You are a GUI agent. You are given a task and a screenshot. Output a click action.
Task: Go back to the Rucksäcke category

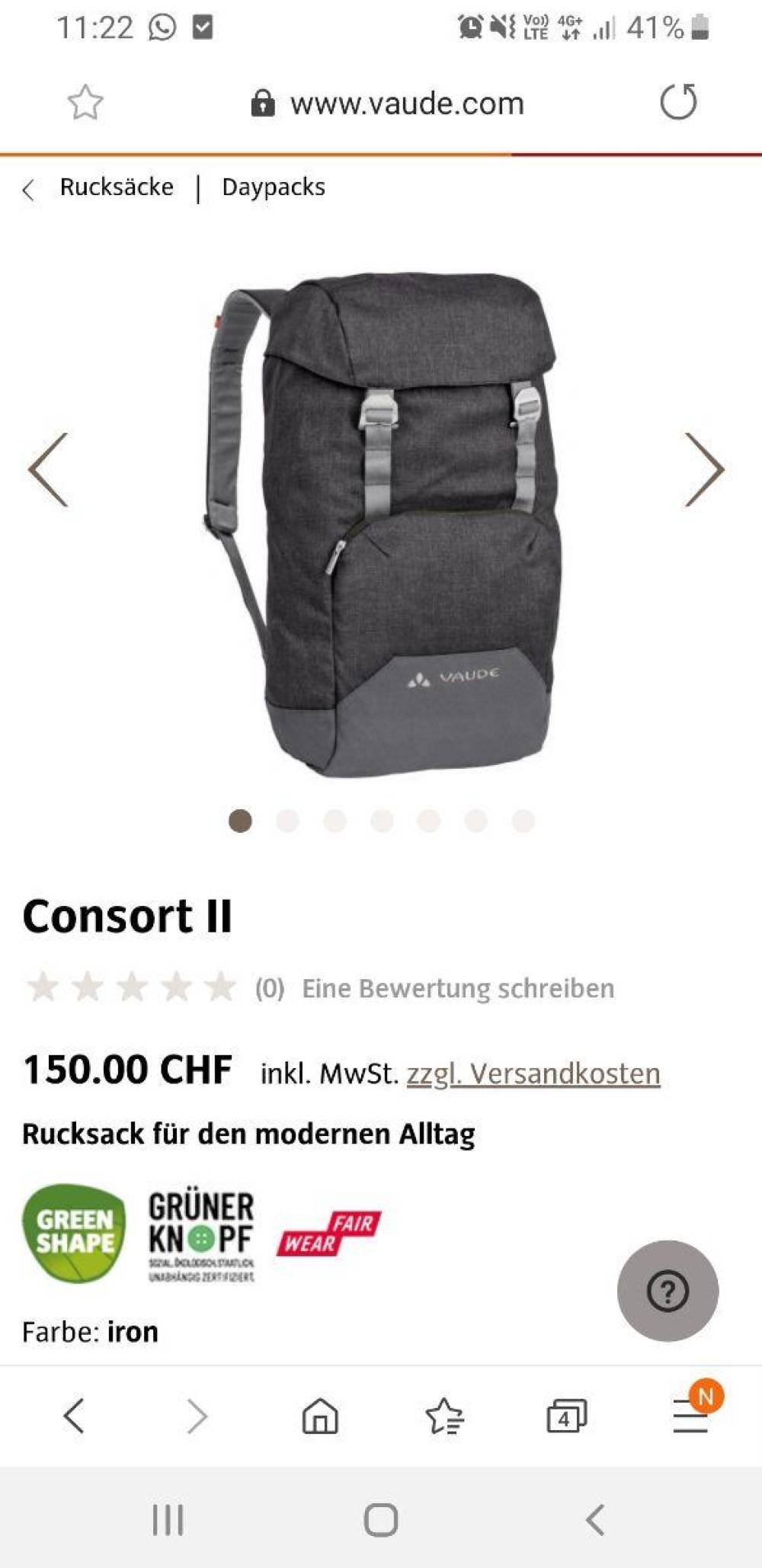click(x=116, y=187)
